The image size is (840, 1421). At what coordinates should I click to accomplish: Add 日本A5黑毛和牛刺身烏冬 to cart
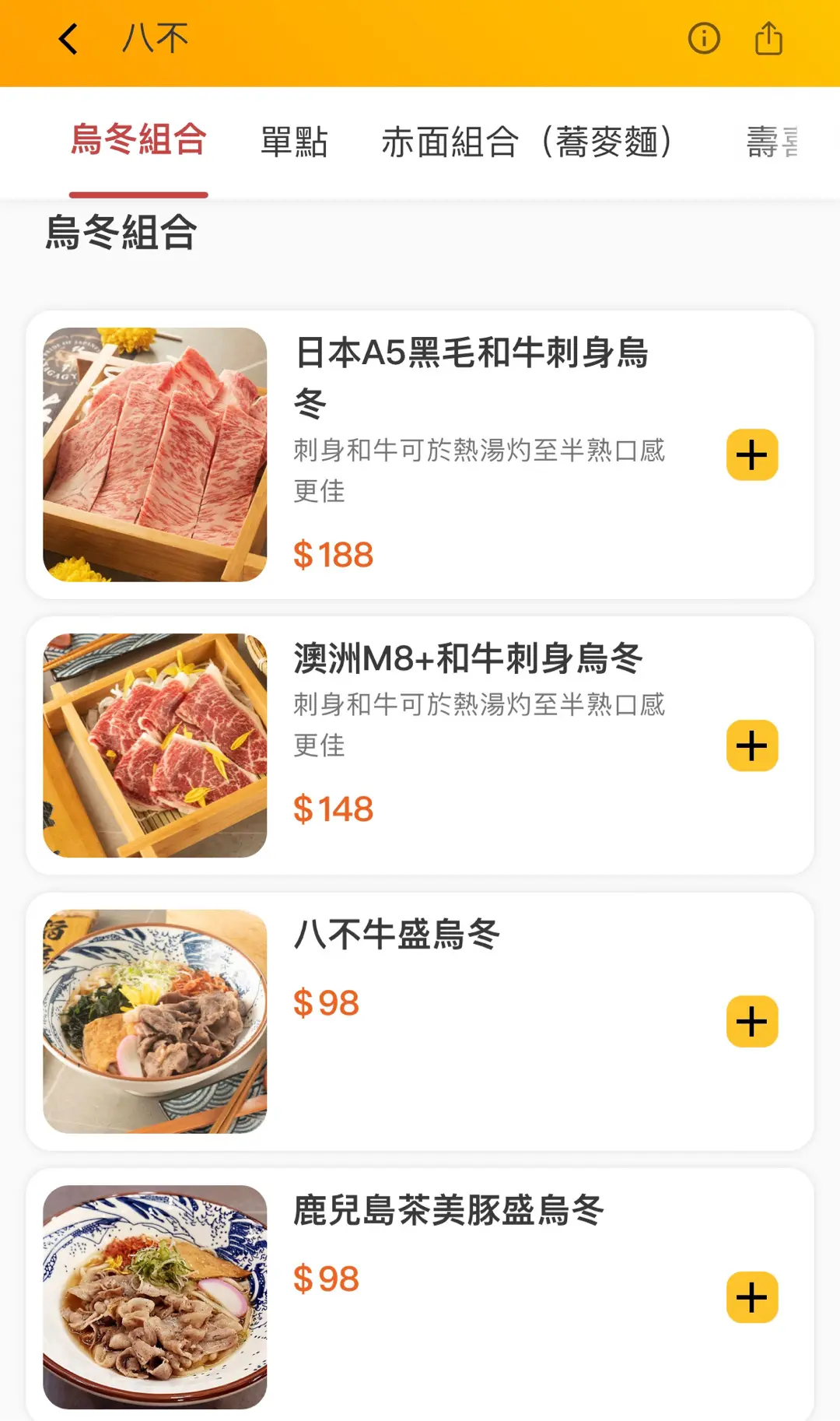coord(752,454)
